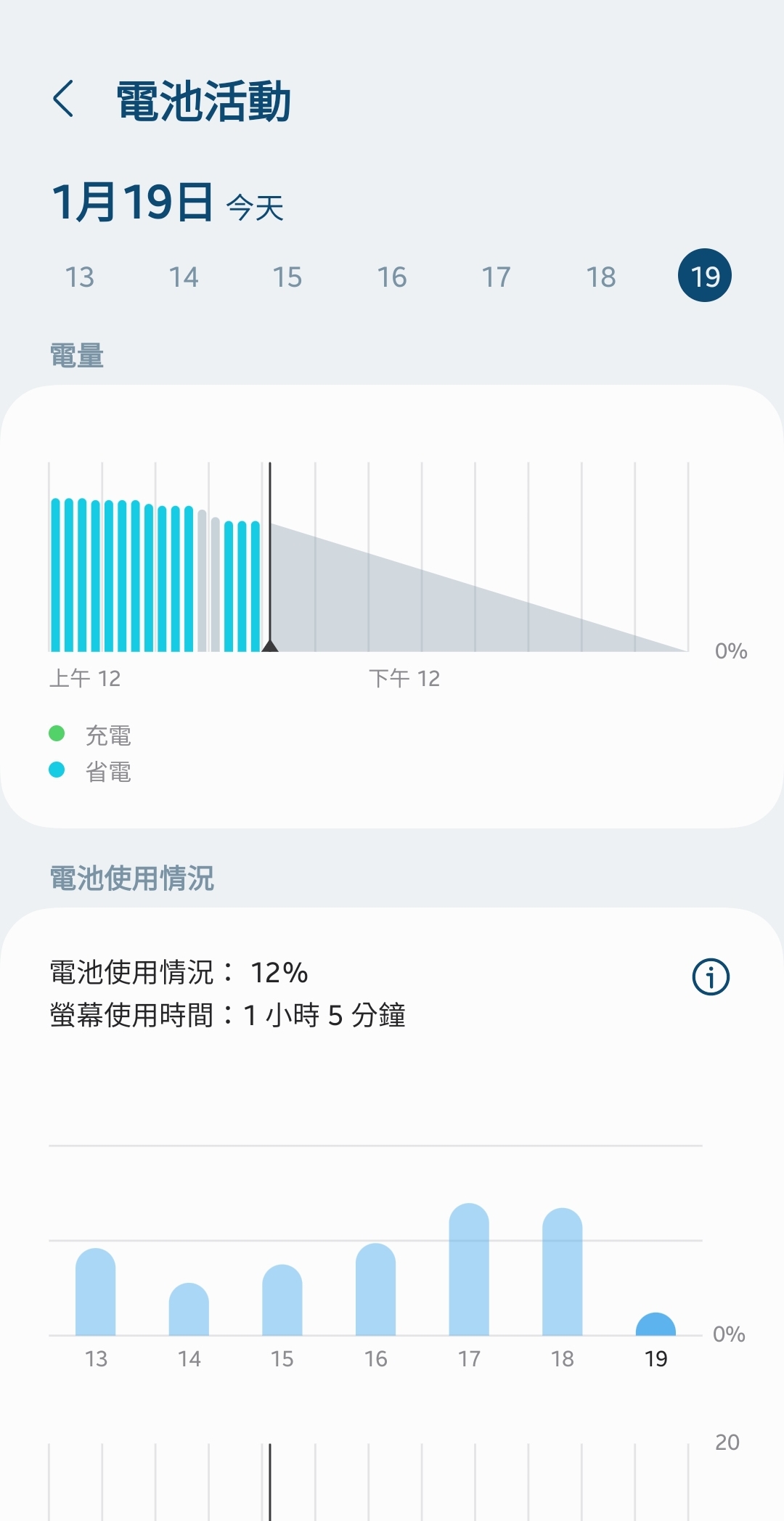
Task: Select date 17 in the date strip
Action: coord(497,277)
